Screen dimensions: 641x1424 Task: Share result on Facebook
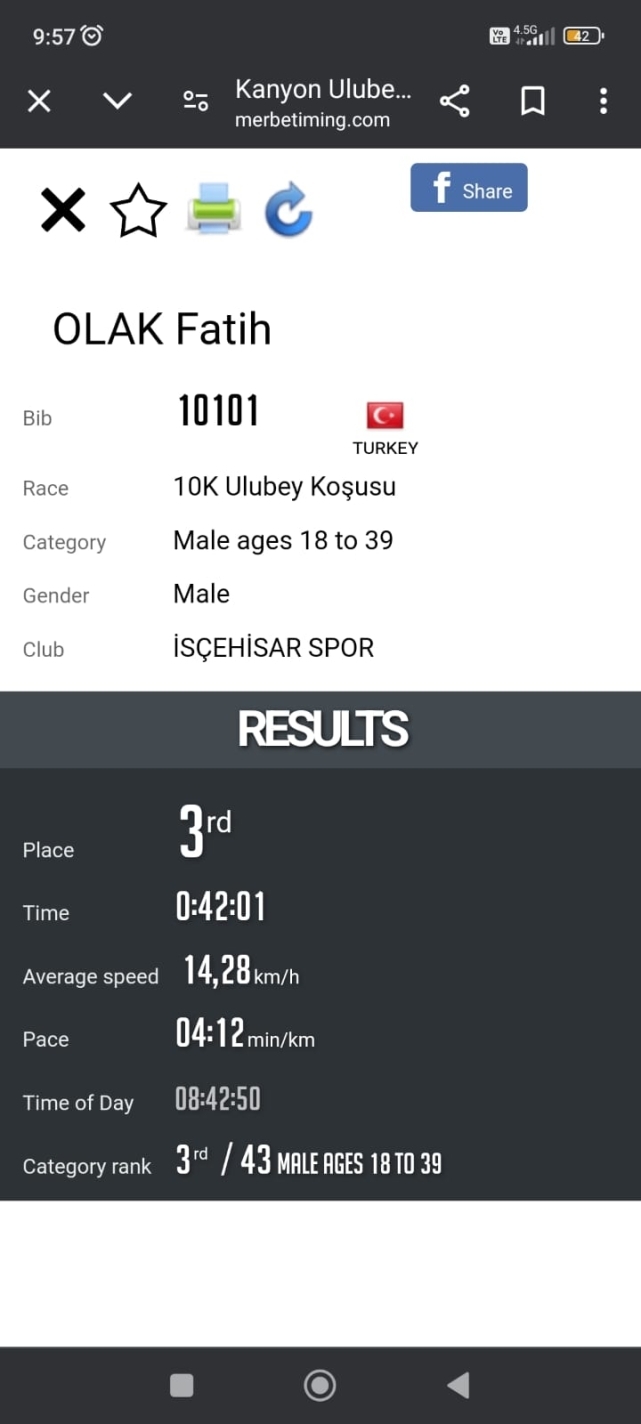[469, 188]
